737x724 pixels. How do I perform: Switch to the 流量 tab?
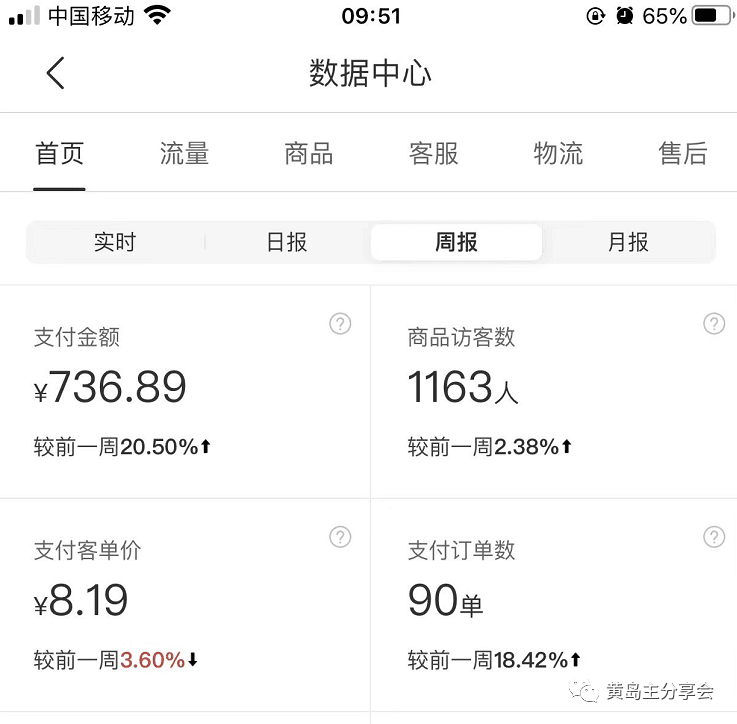pos(184,153)
